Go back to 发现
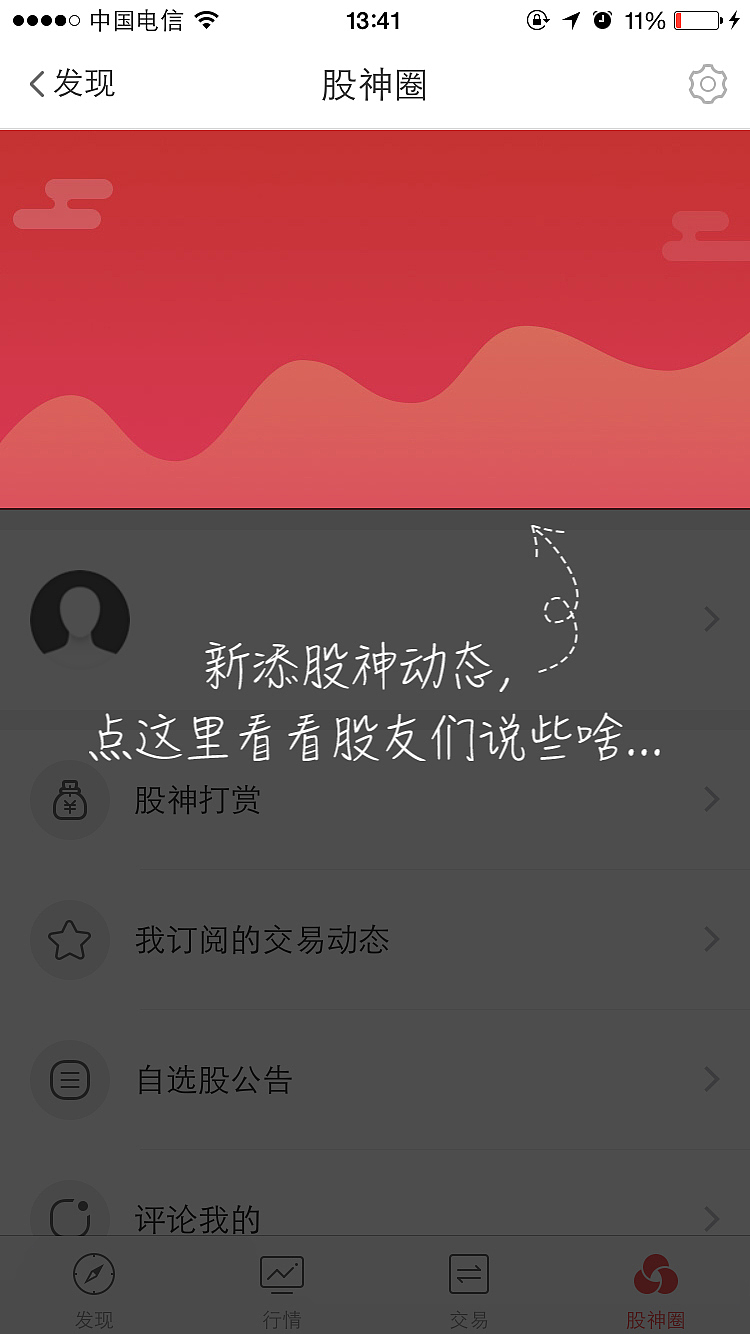This screenshot has height=1334, width=750. click(x=72, y=84)
